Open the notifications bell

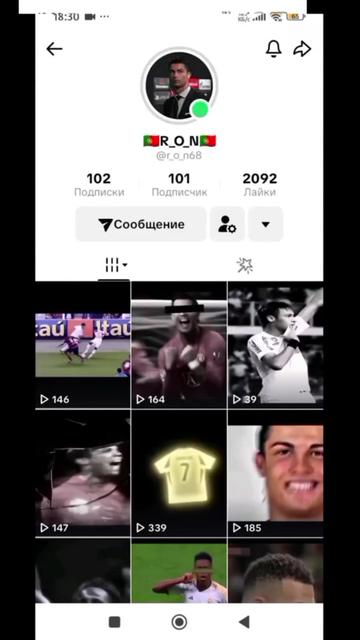coord(273,49)
